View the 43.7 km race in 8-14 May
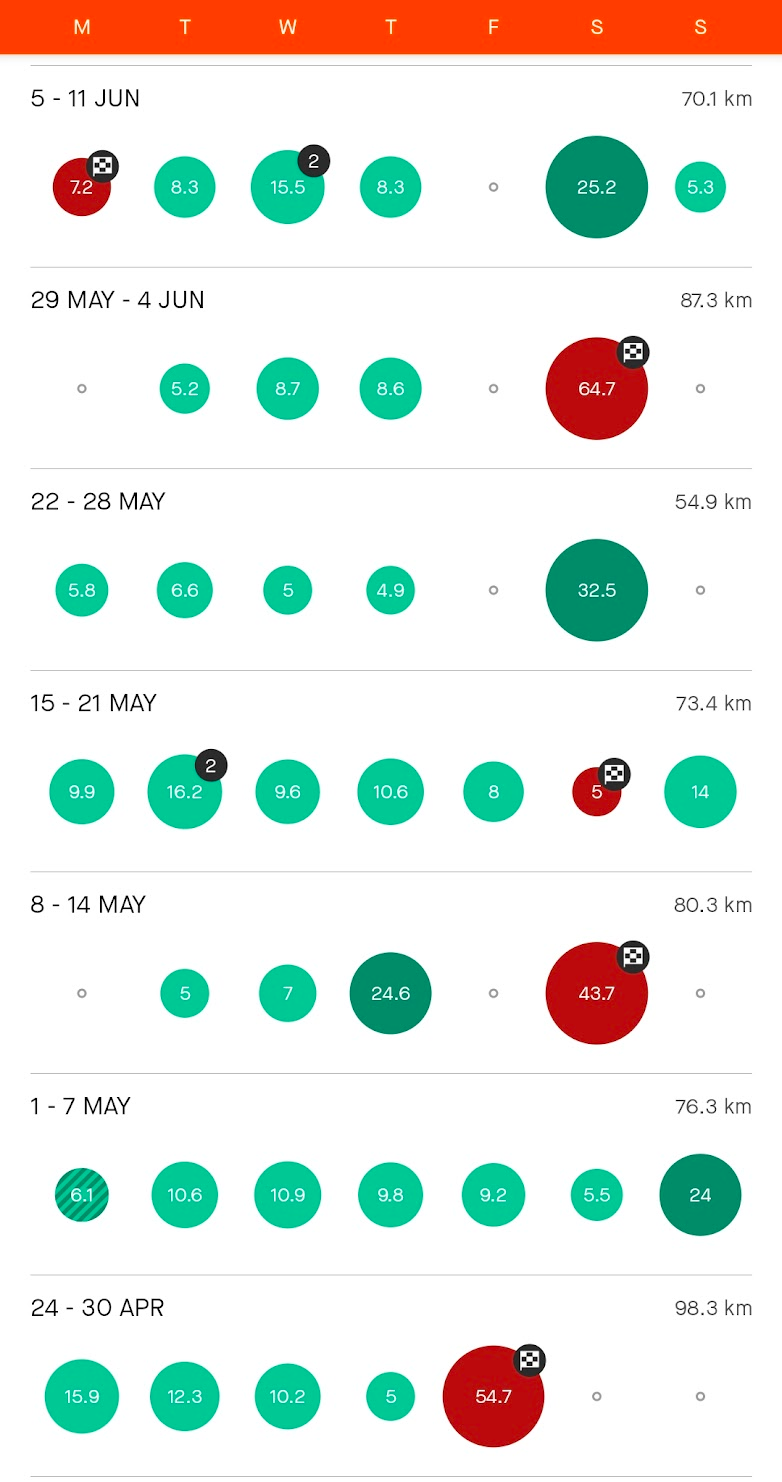 pos(596,993)
